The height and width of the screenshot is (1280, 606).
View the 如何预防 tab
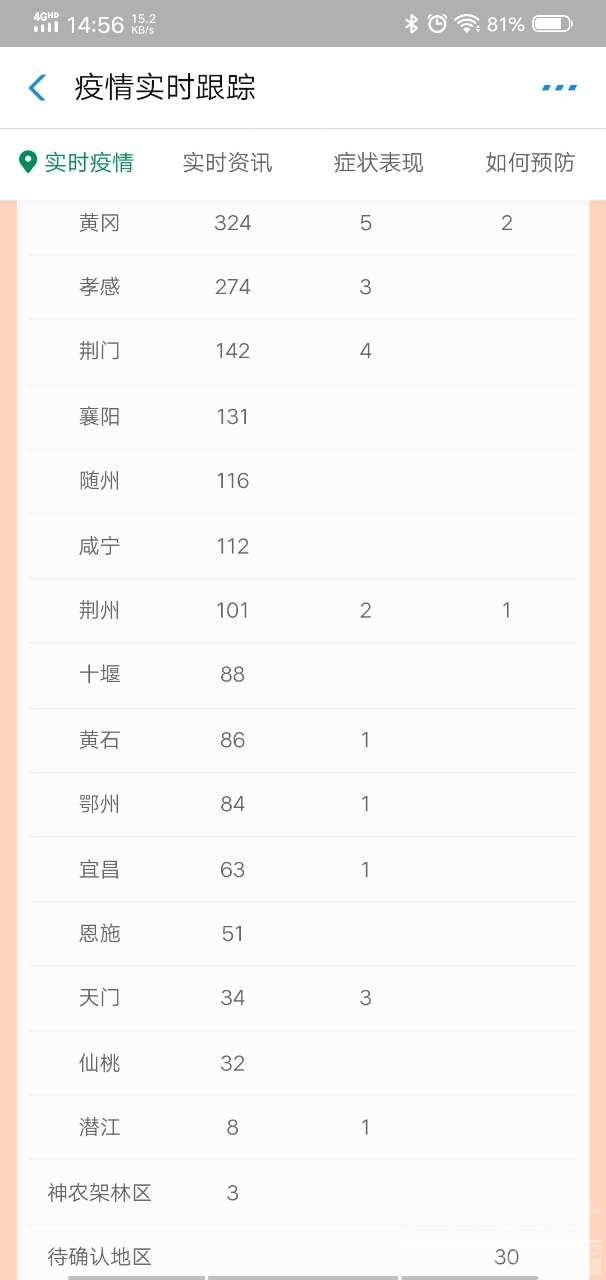tap(530, 162)
